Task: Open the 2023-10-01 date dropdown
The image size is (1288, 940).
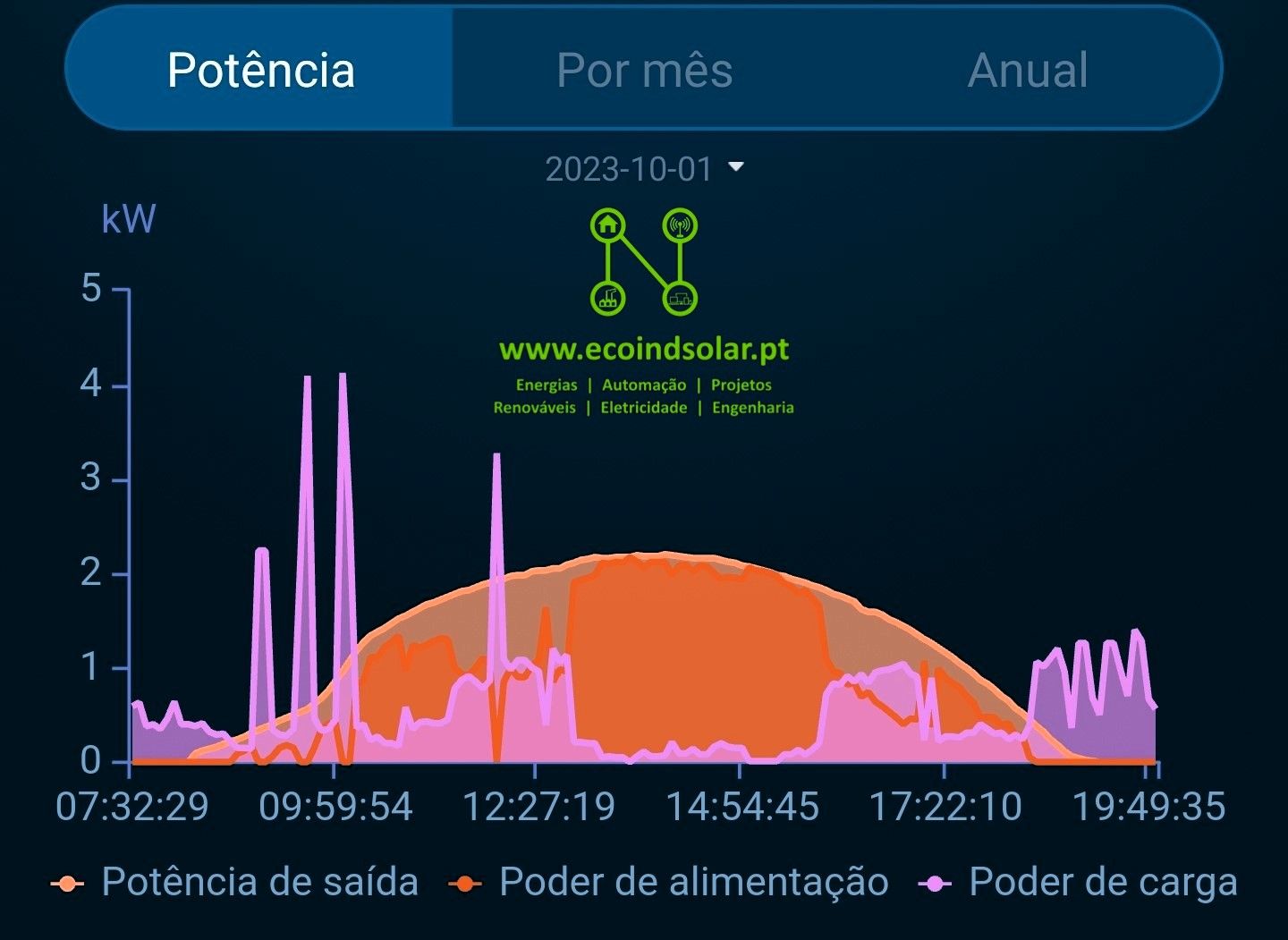Action: click(x=644, y=169)
